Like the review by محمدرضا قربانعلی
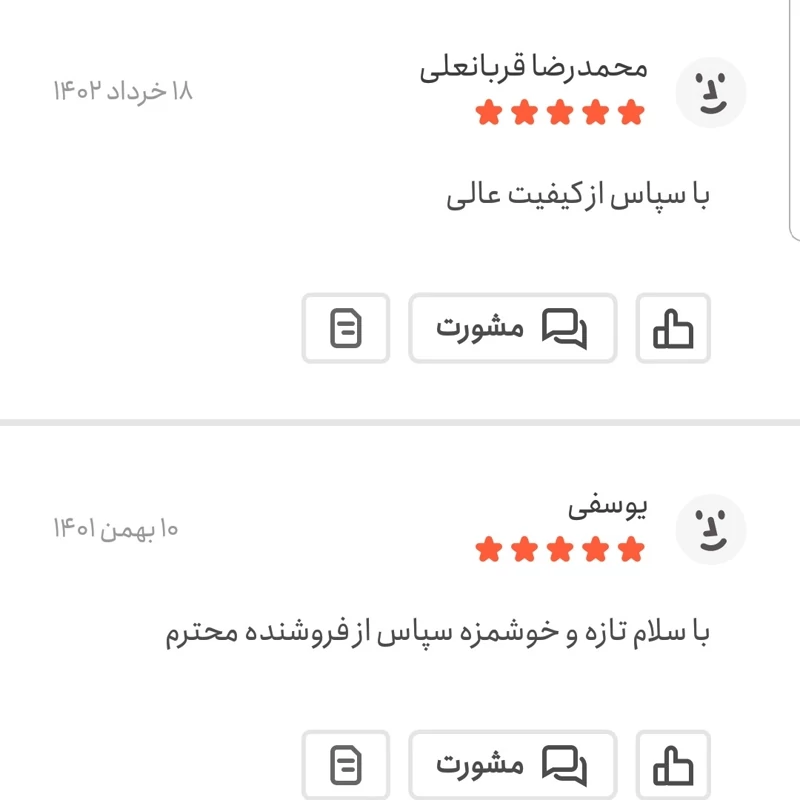 673,327
